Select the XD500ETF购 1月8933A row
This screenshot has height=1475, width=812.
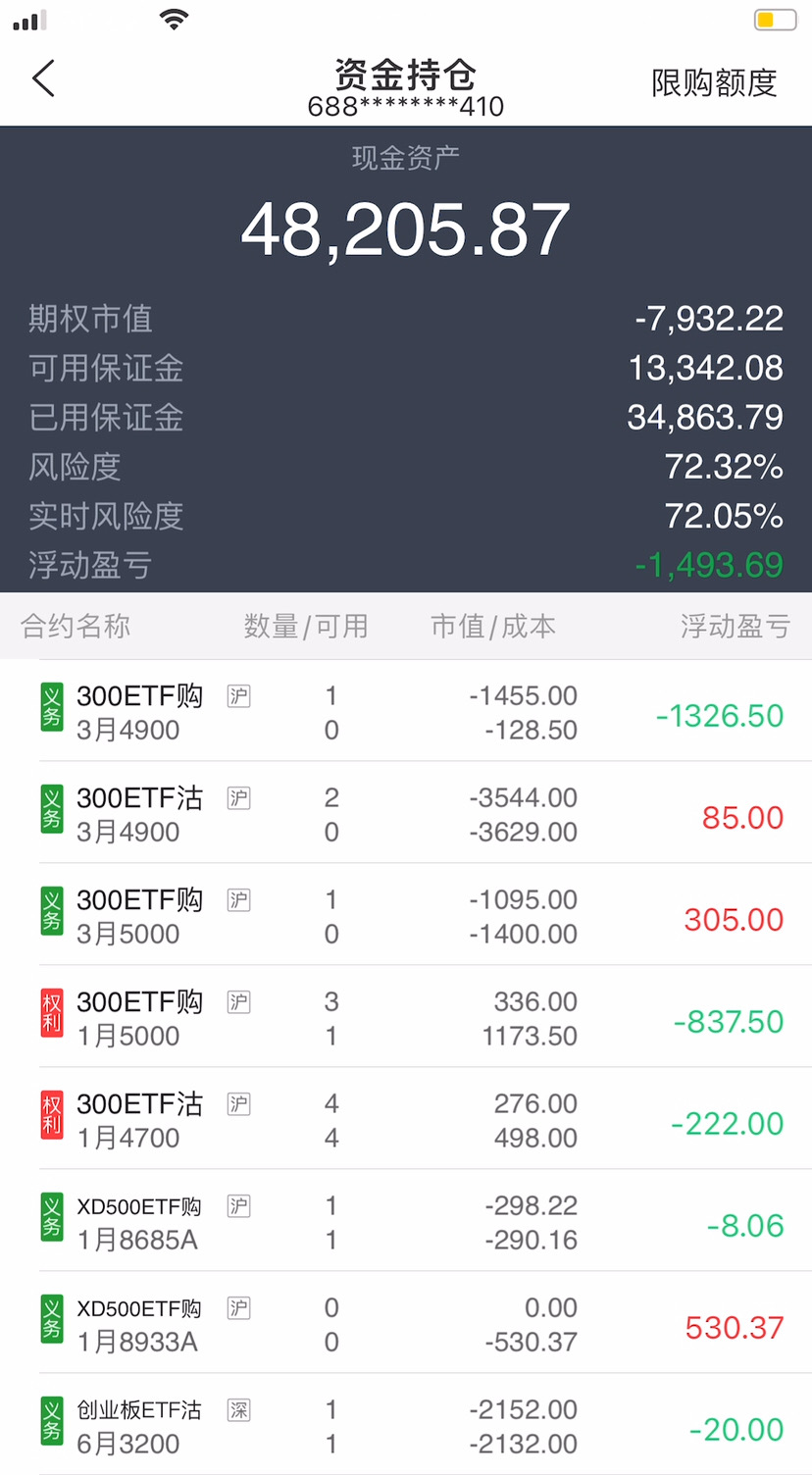tap(406, 1324)
